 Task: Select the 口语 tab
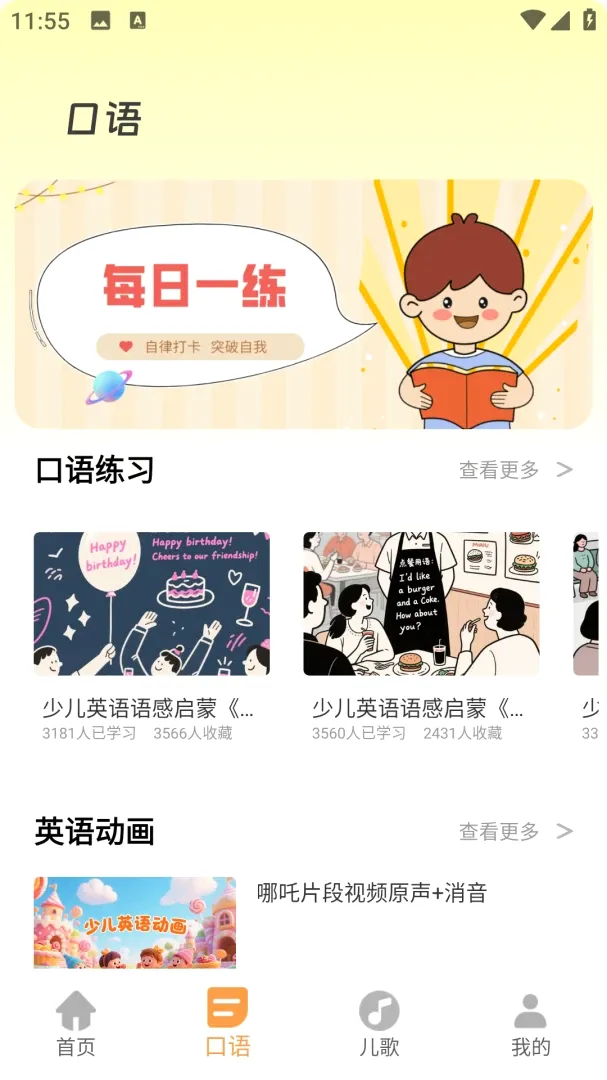(227, 1024)
